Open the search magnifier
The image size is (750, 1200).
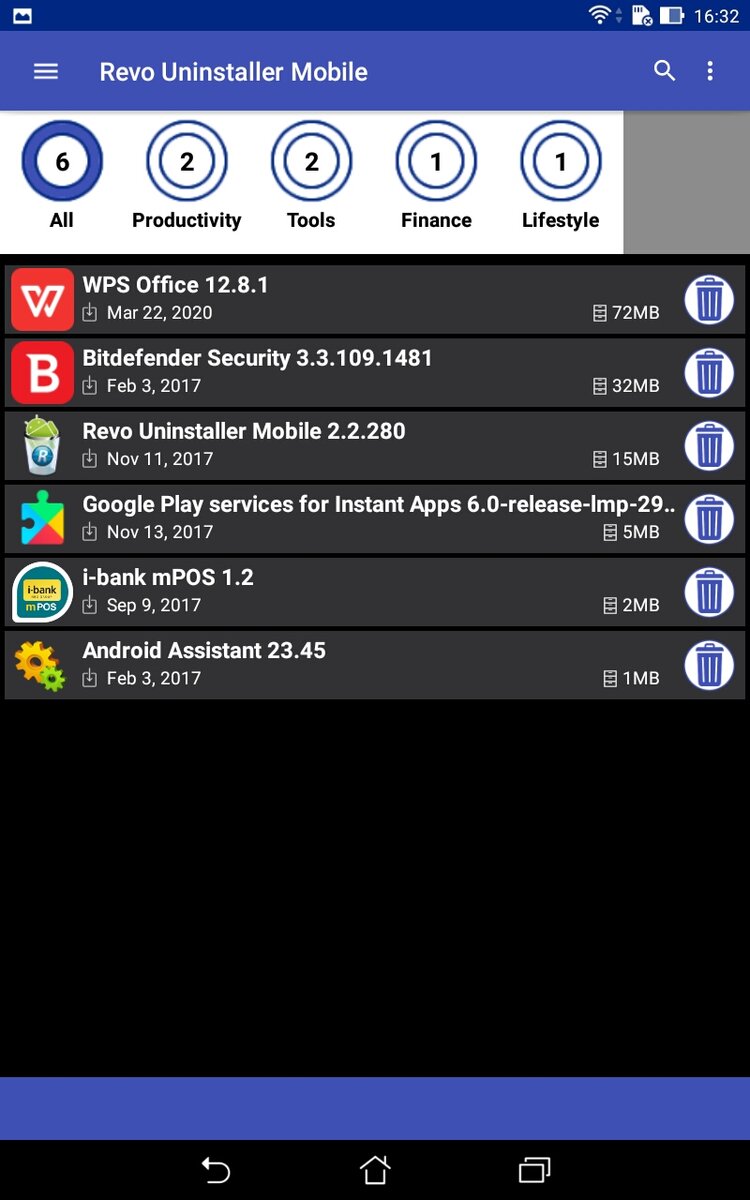(665, 71)
